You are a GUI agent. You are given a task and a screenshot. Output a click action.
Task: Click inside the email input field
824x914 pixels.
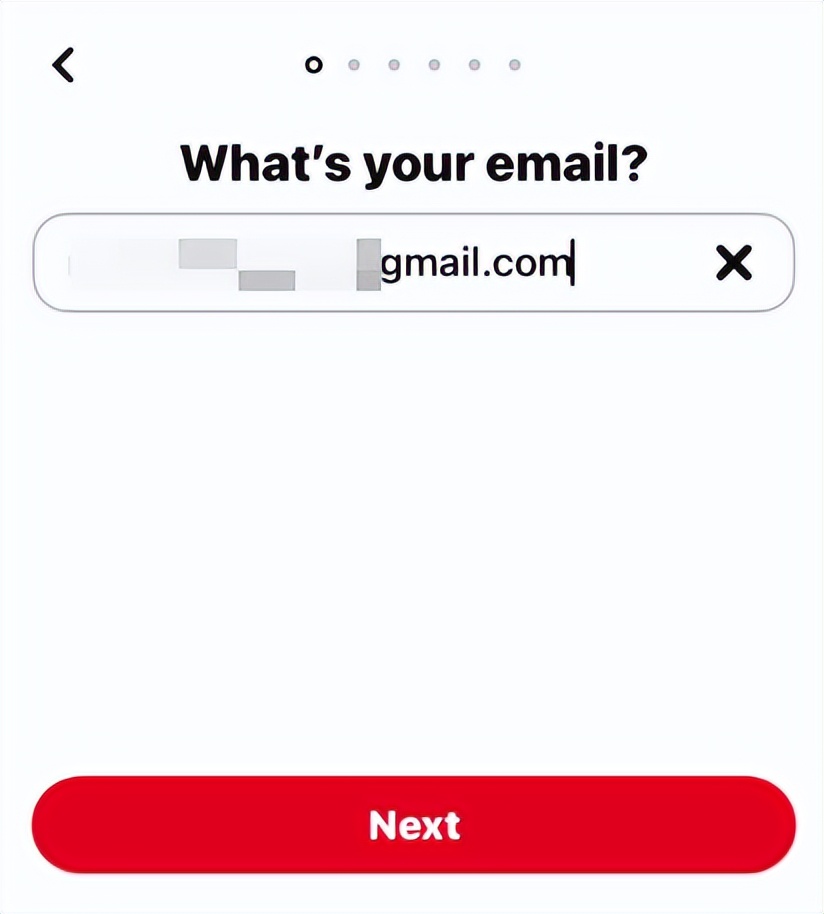[x=400, y=263]
